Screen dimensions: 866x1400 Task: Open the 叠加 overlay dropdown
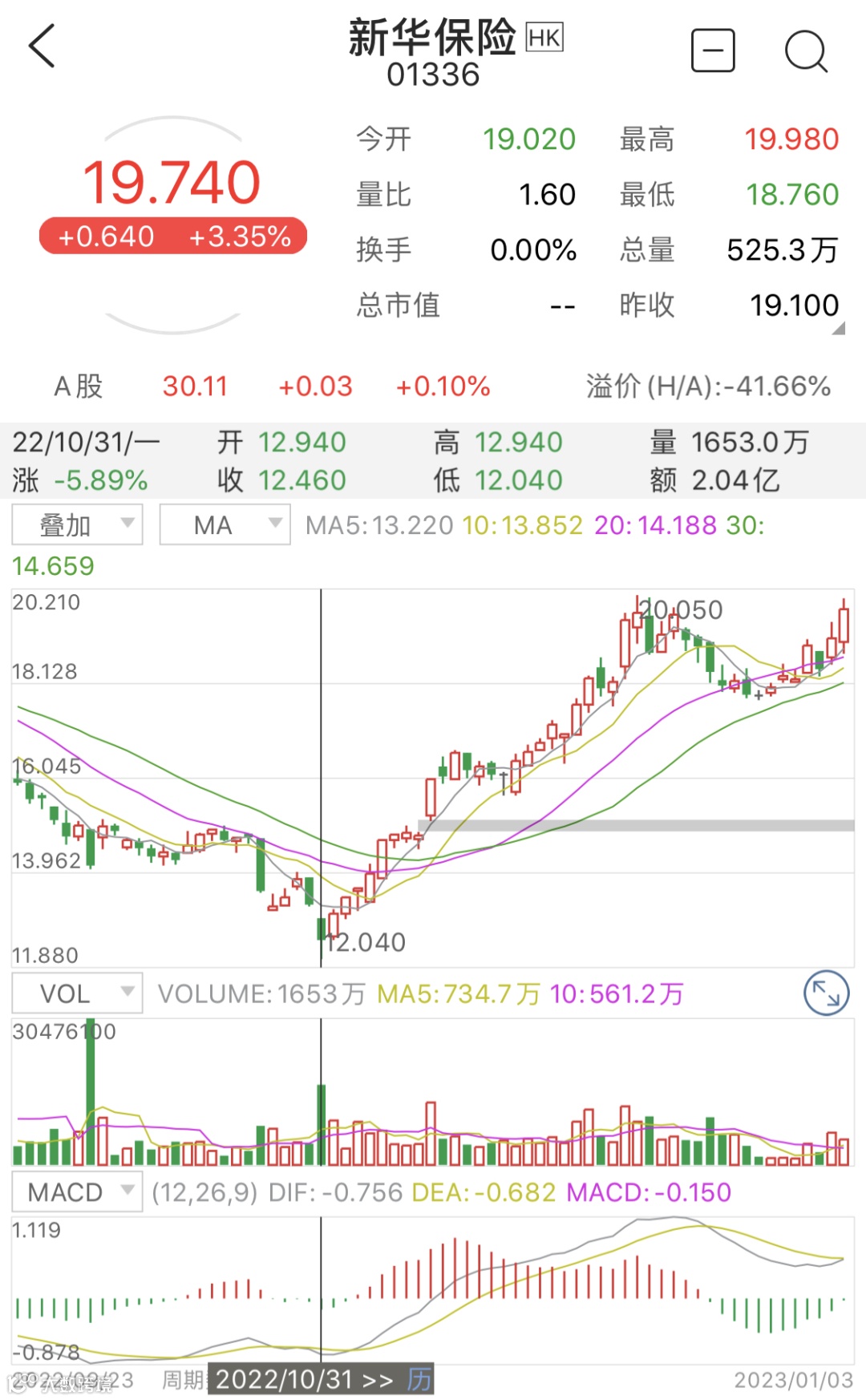point(77,525)
